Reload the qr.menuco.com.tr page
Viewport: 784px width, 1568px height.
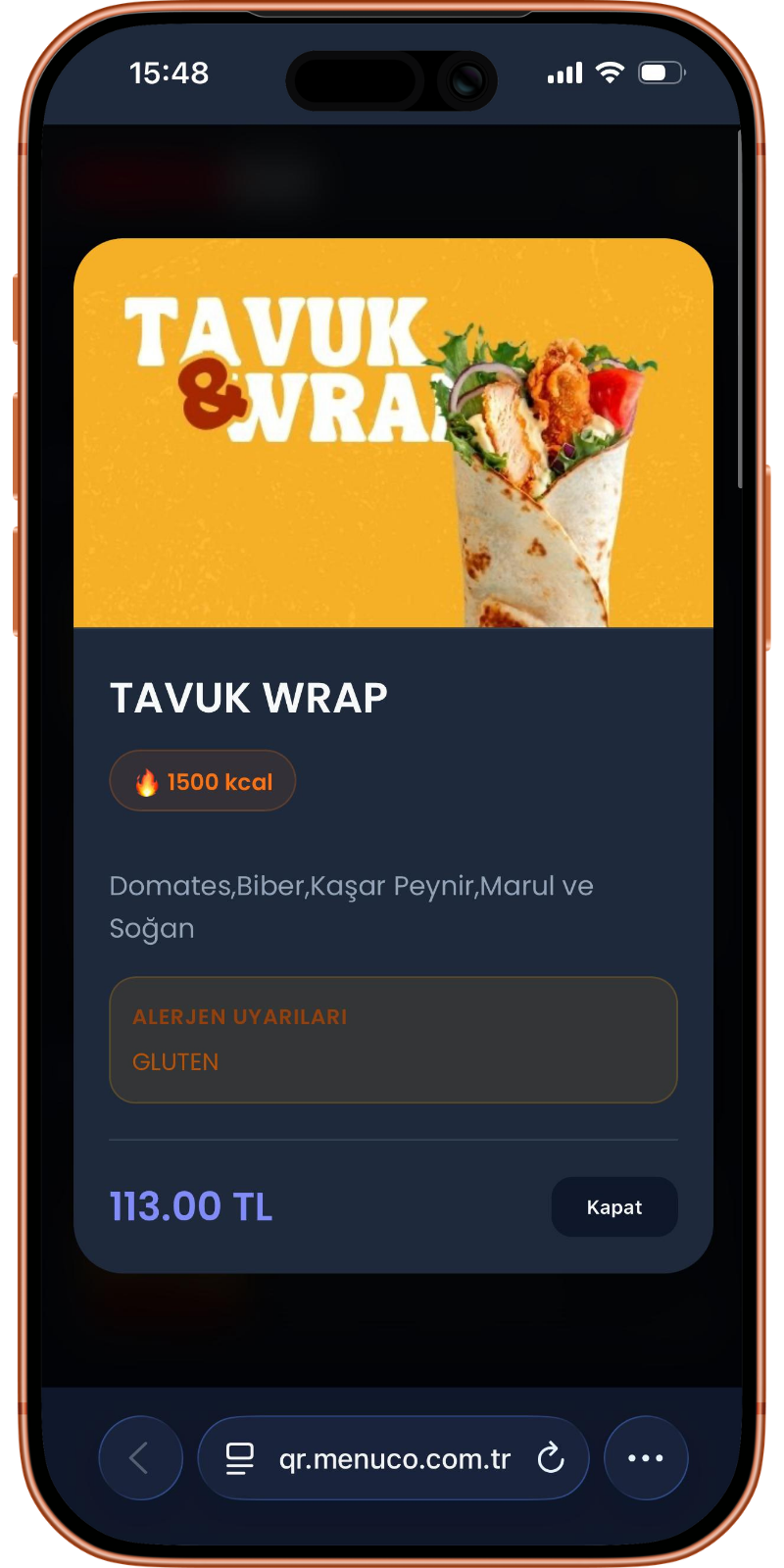click(x=551, y=1458)
